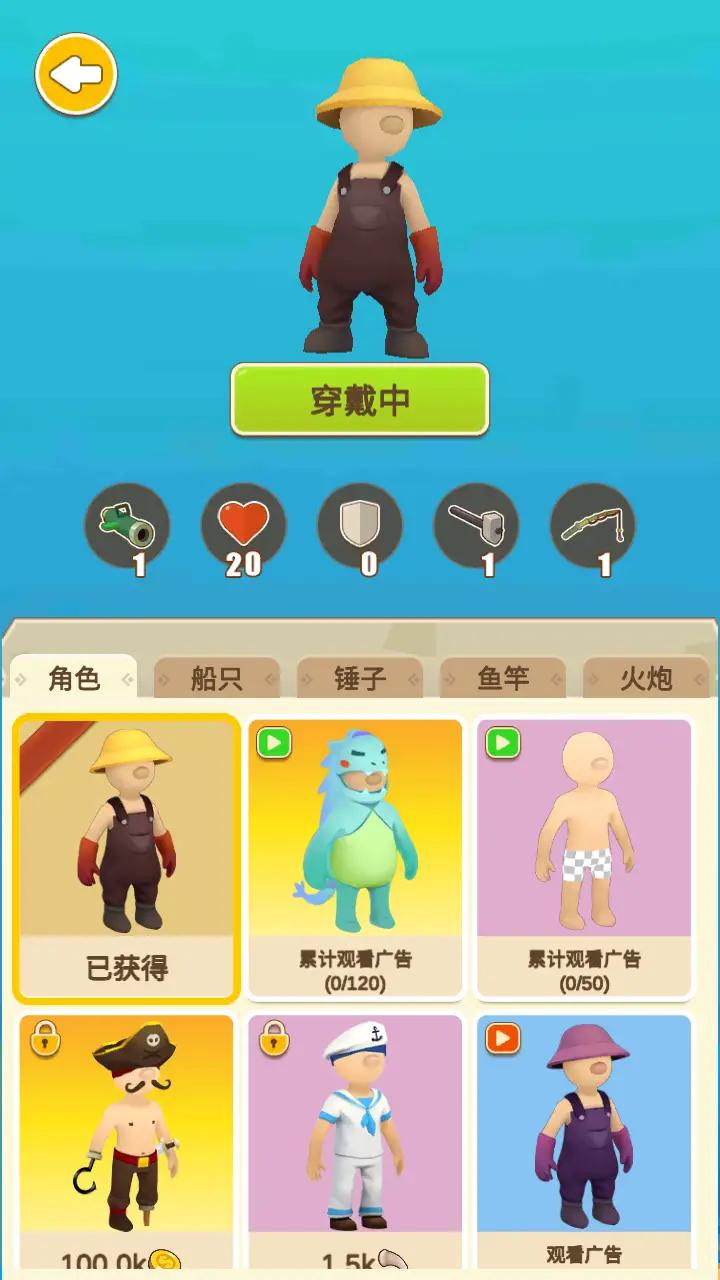Switch to the 船只 tab
720x1280 pixels.
point(216,678)
